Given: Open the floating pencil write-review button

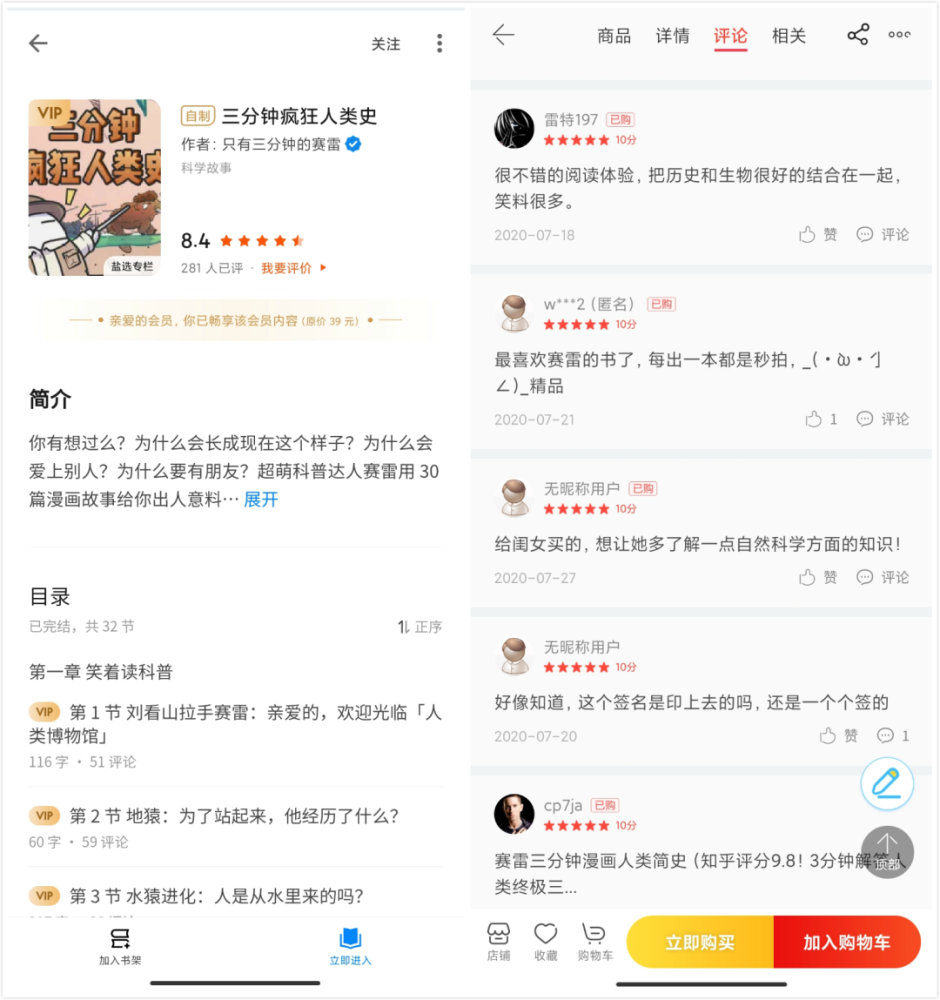Looking at the screenshot, I should (886, 784).
